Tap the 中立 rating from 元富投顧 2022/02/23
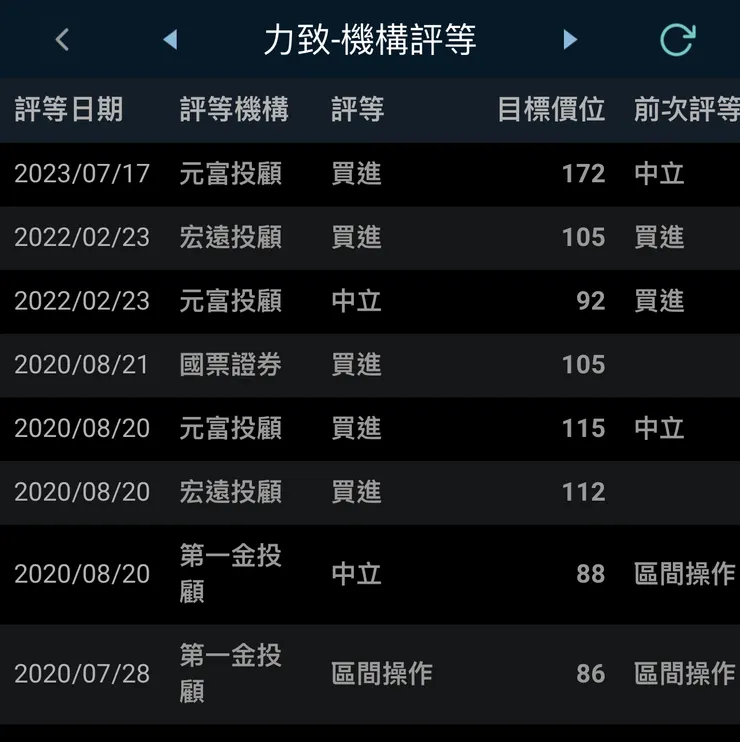740x742 pixels. pos(355,302)
